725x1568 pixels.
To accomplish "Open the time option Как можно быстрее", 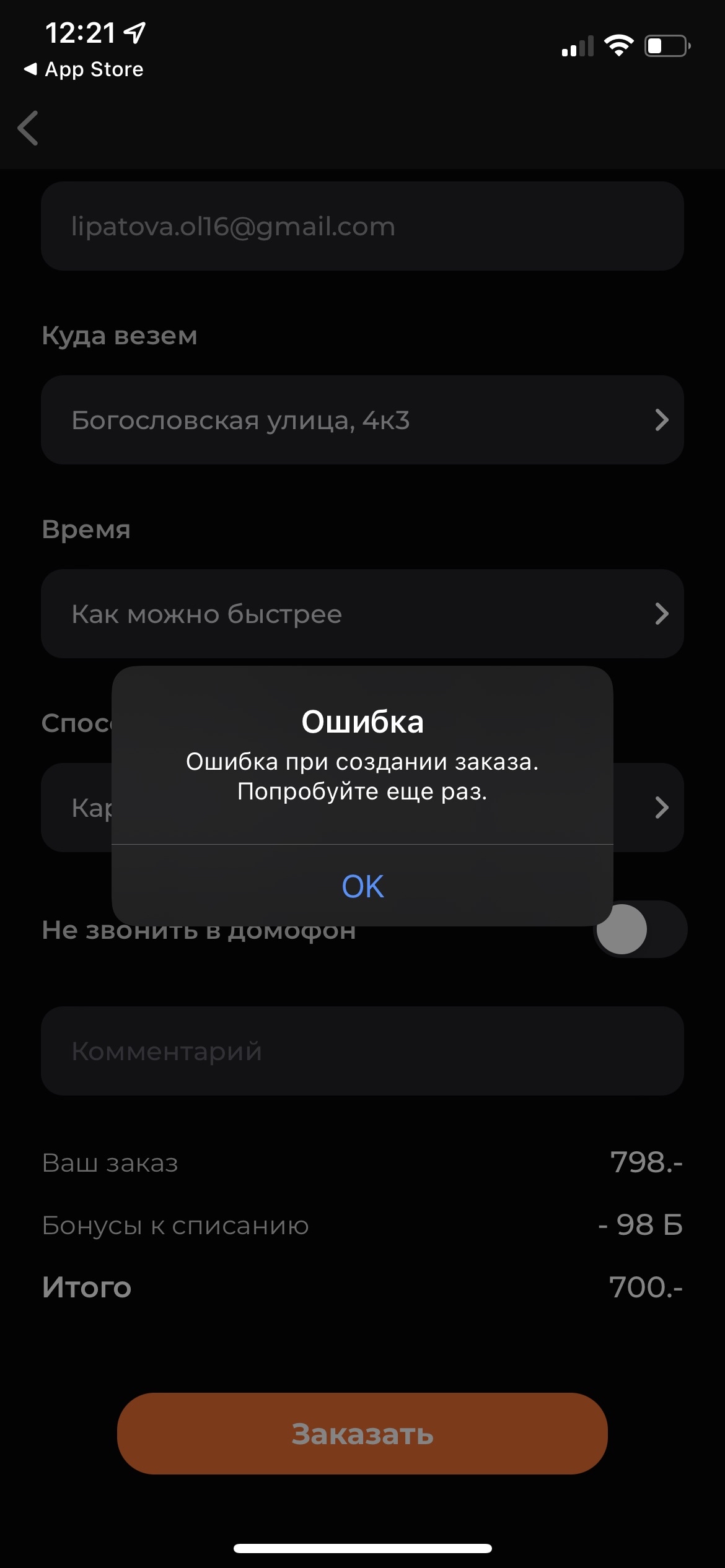I will pos(362,614).
